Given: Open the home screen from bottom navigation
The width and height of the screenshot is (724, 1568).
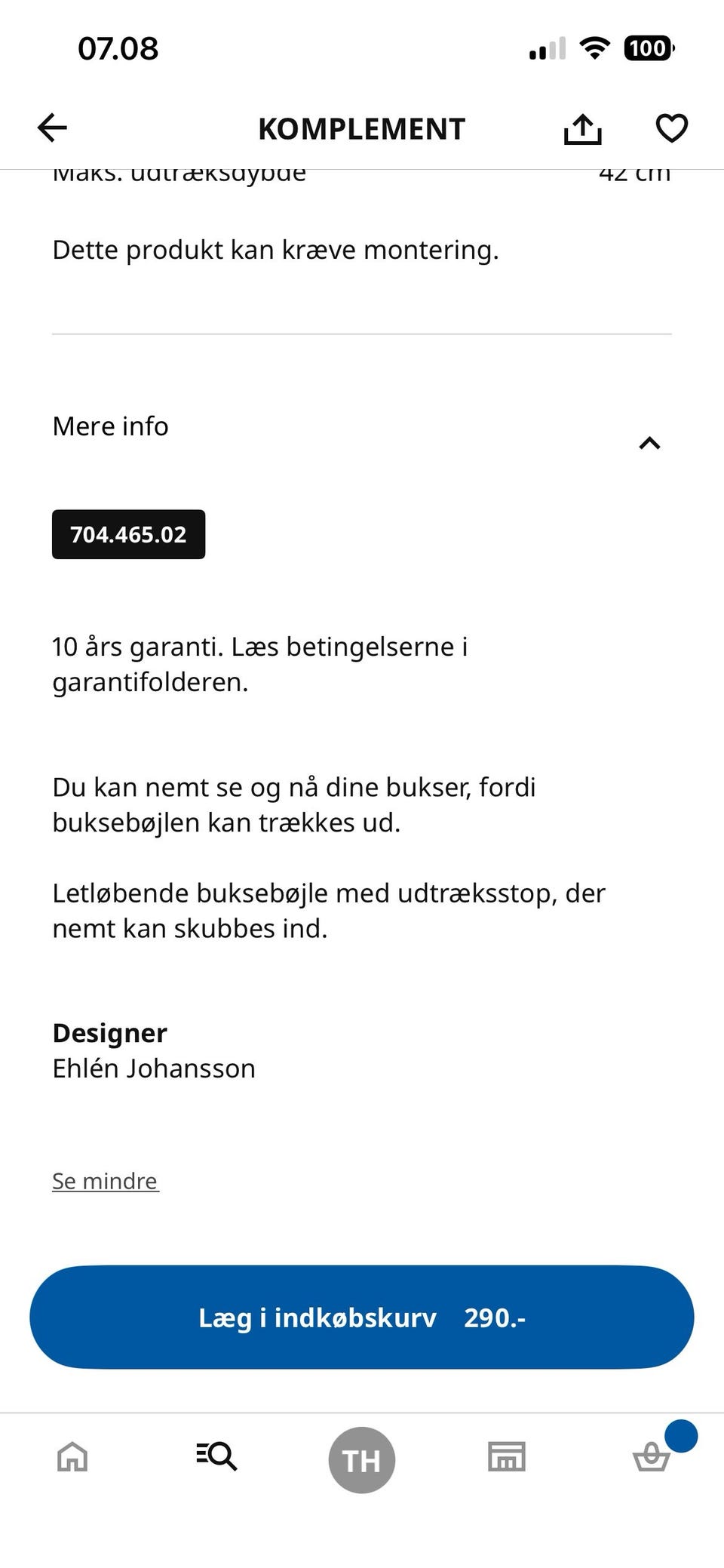Looking at the screenshot, I should point(71,1458).
